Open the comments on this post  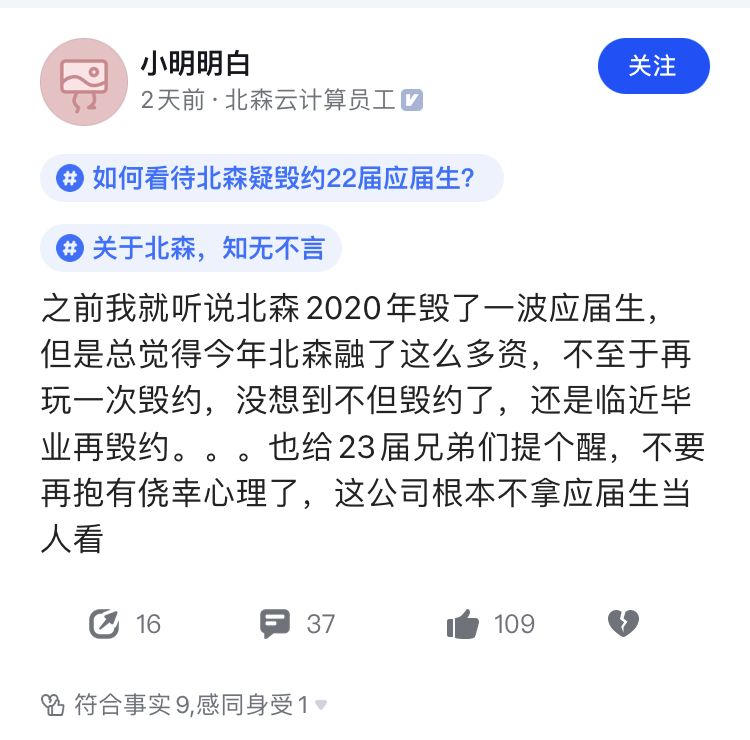click(275, 624)
